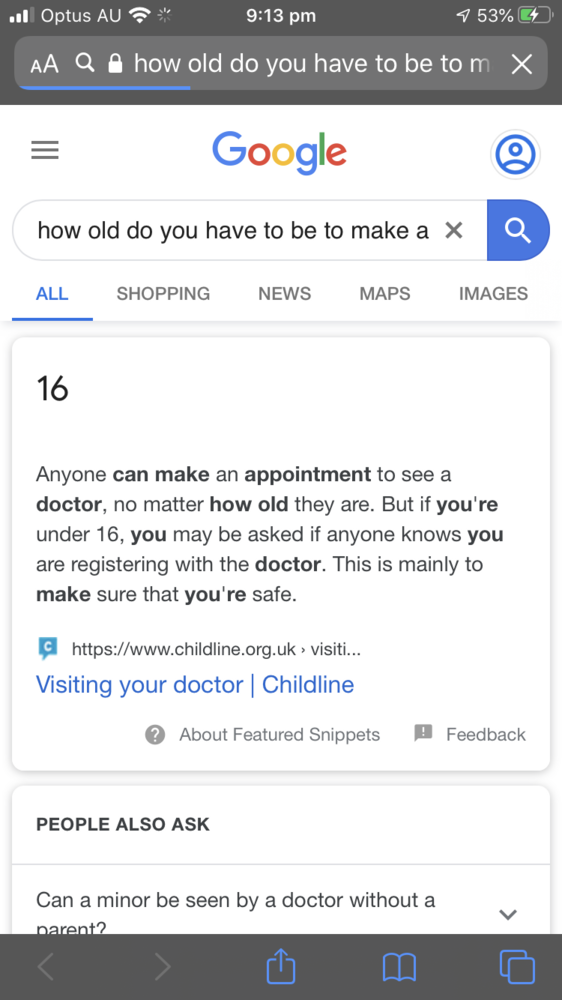Open Visiting your doctor Childline link

click(x=195, y=684)
